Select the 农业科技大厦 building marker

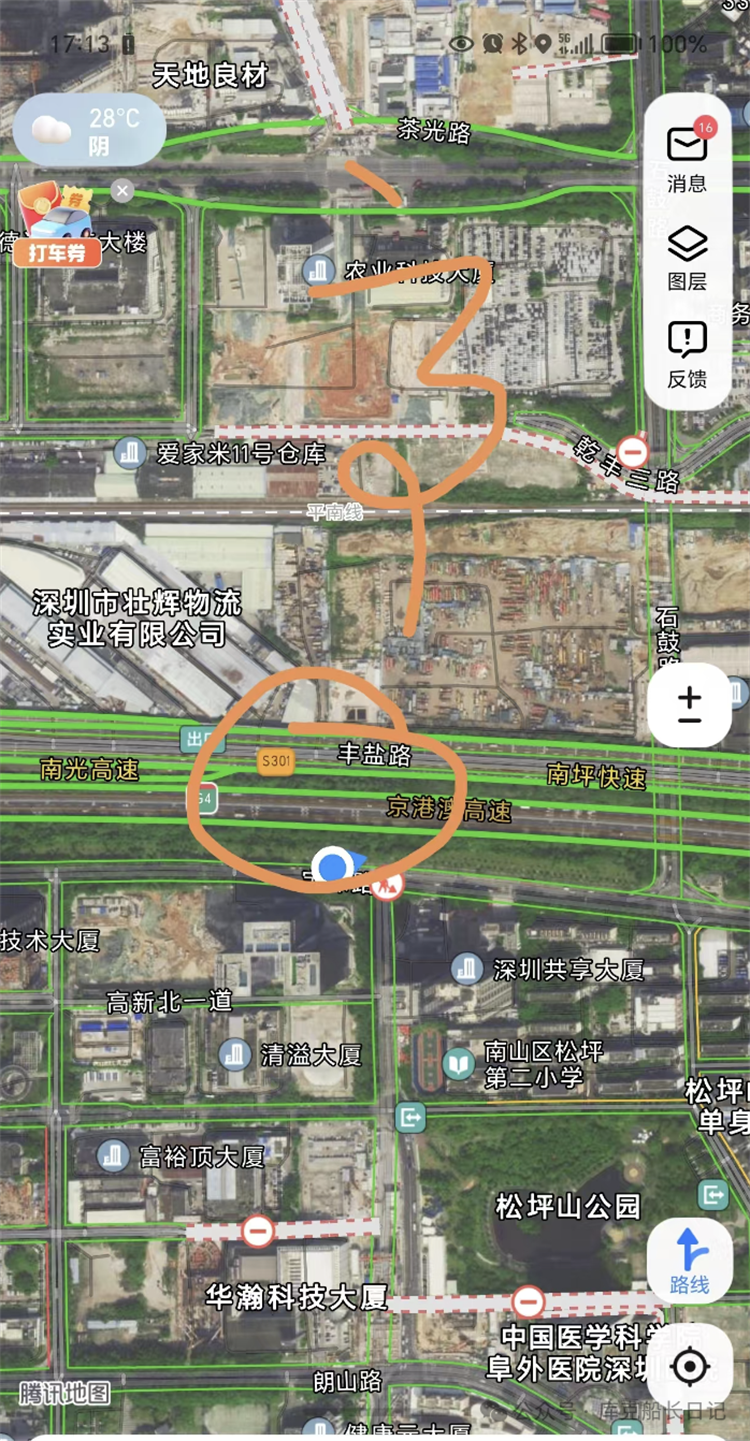pos(319,268)
